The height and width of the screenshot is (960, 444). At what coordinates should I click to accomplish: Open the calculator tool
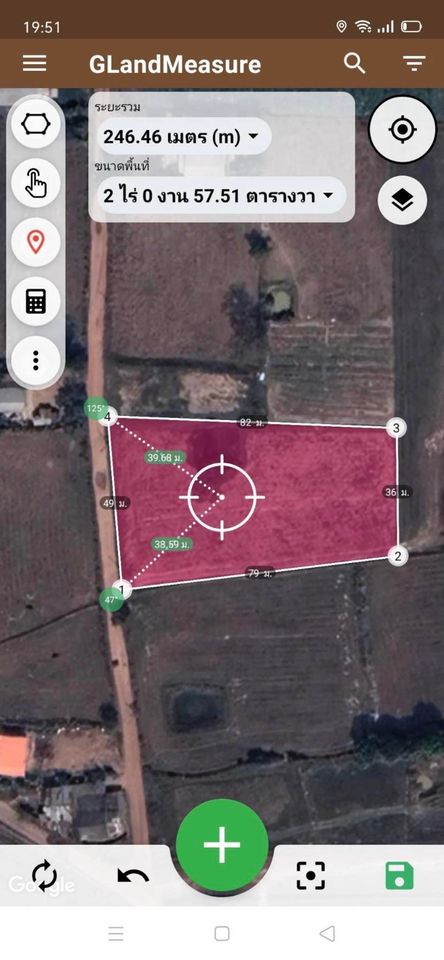click(x=36, y=301)
